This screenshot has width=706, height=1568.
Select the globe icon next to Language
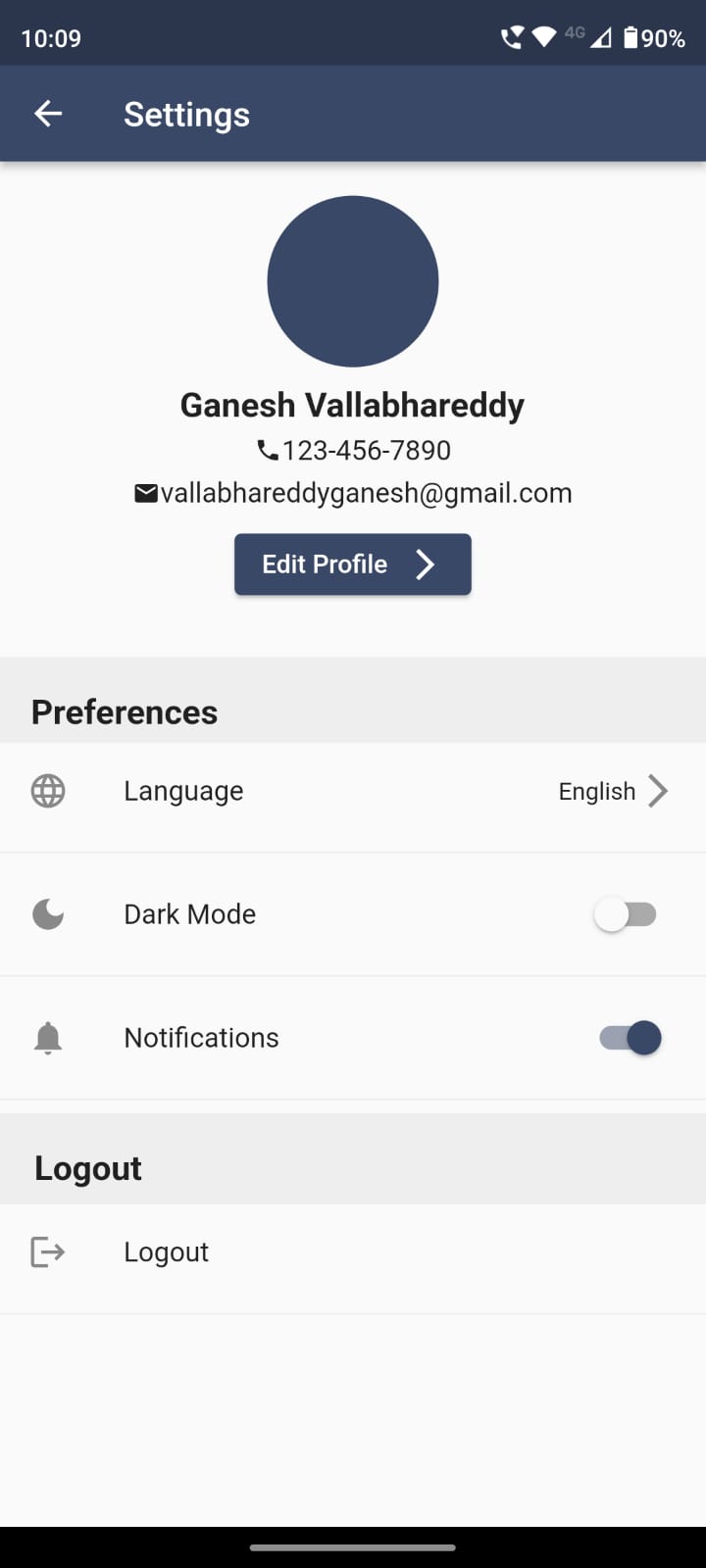[48, 791]
